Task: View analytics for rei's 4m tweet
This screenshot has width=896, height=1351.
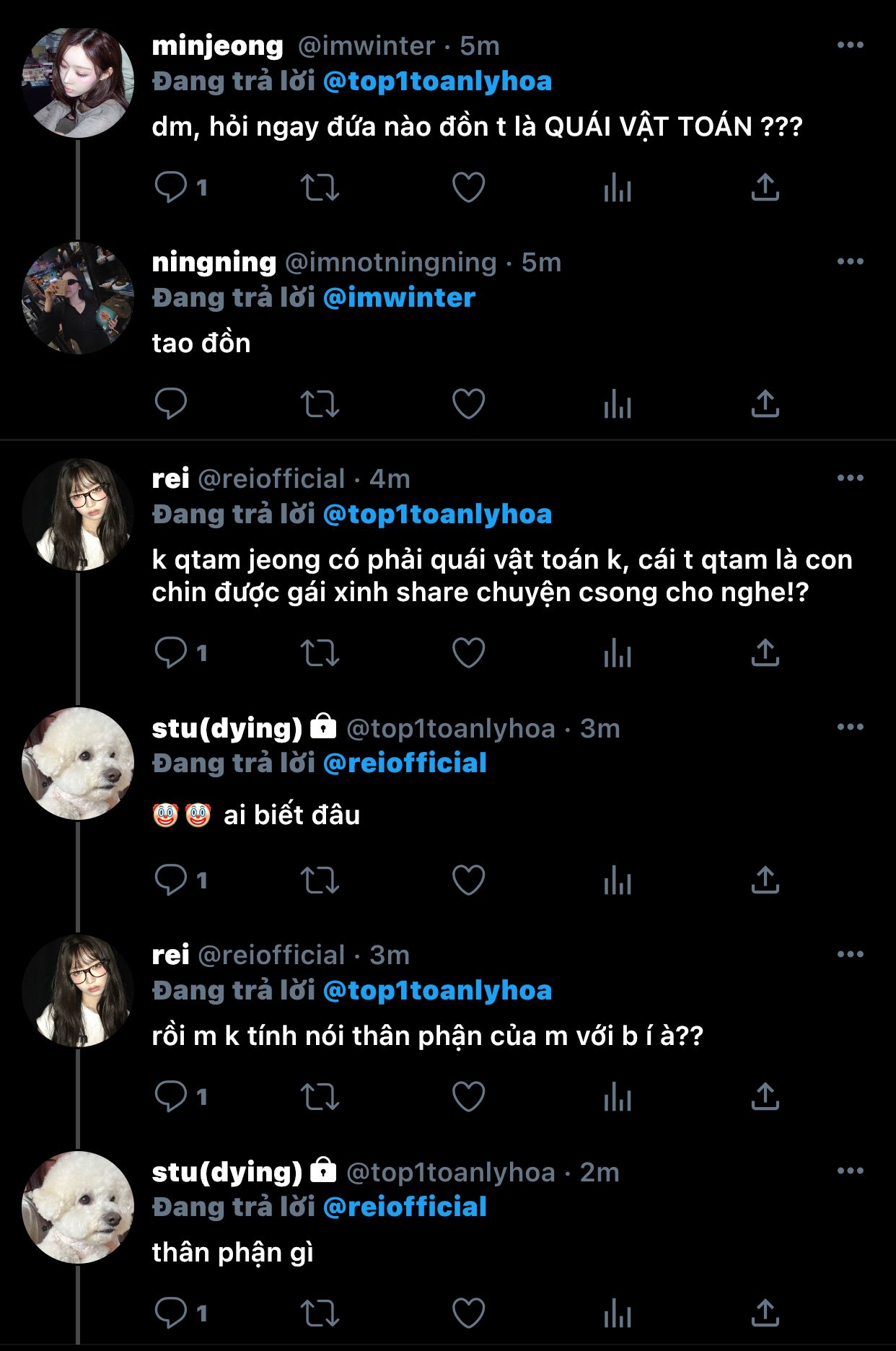Action: 618,653
